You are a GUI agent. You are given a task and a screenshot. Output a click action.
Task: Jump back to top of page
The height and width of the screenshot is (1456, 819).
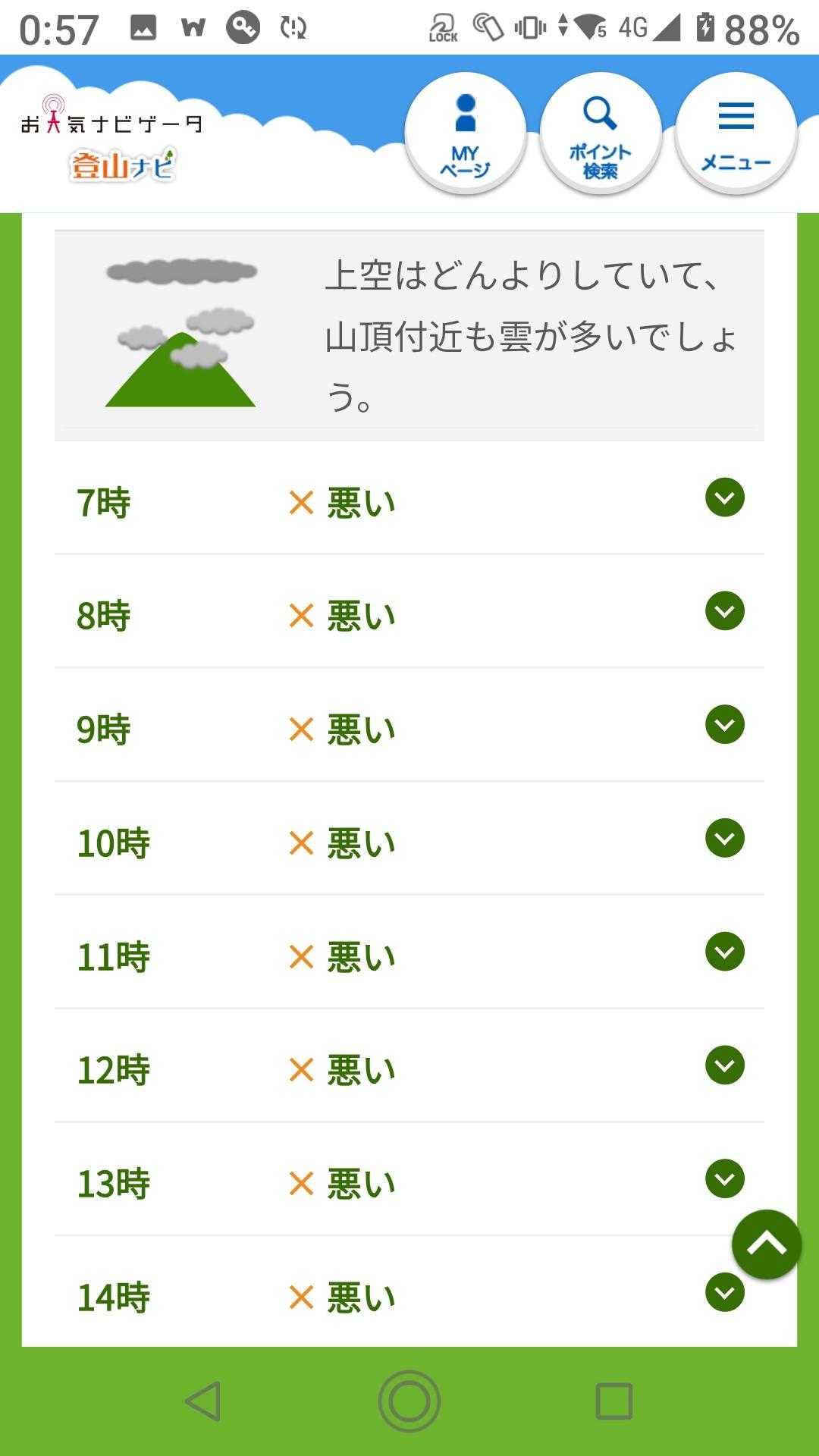point(766,1244)
